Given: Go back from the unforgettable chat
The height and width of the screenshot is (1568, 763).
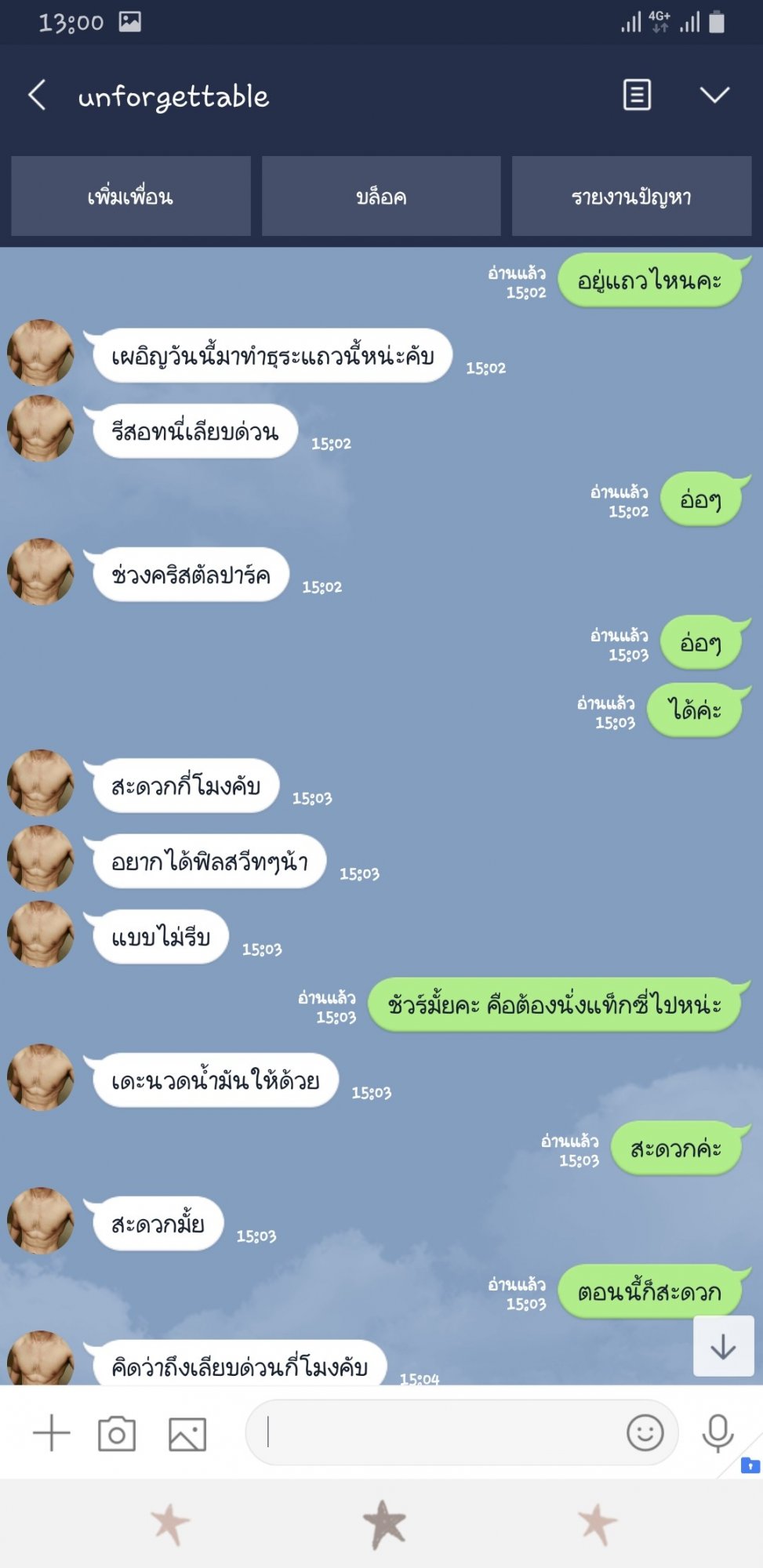Looking at the screenshot, I should 37,96.
